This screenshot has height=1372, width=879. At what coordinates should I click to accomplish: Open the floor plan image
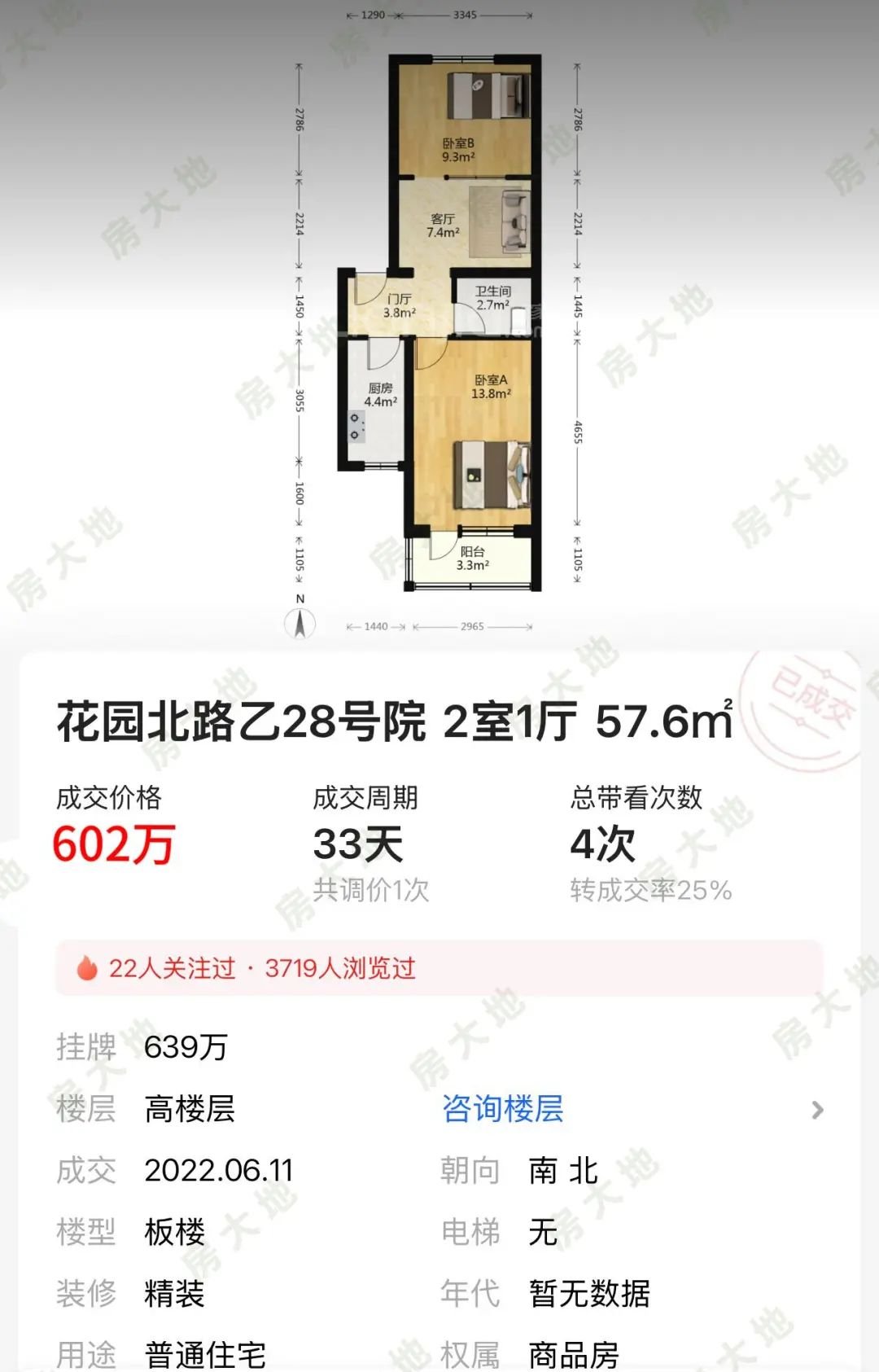pos(439,322)
